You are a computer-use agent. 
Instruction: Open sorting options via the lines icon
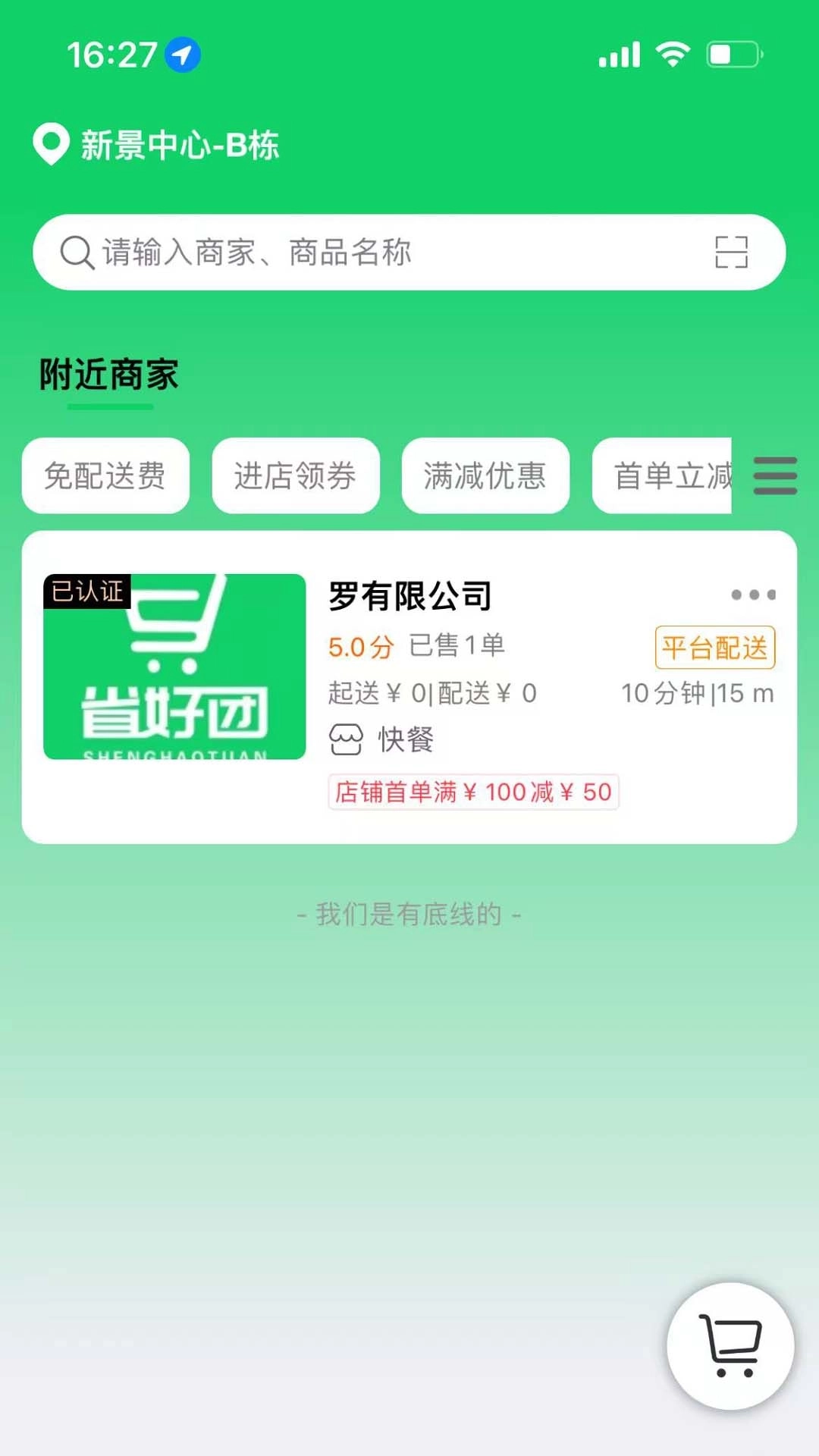pyautogui.click(x=775, y=476)
